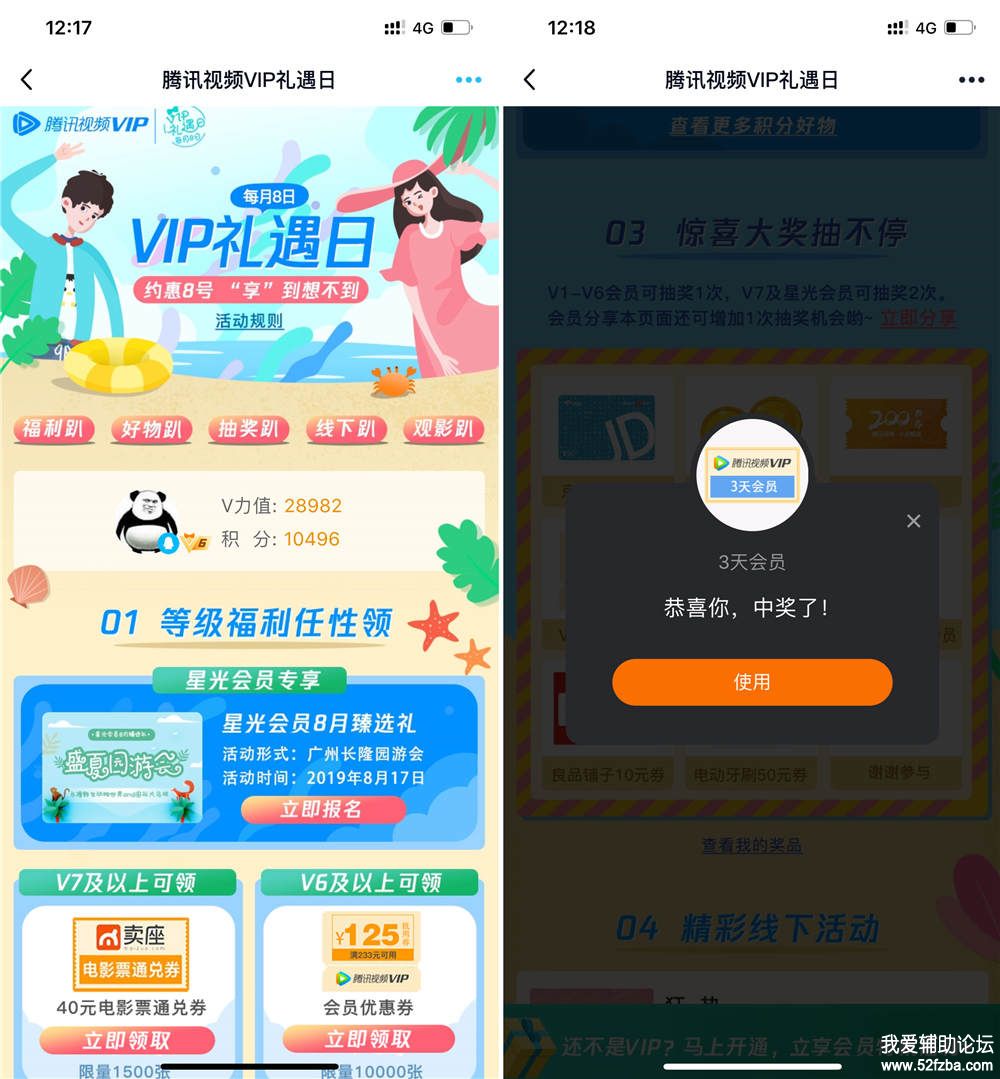Select the 抽奖趴 tab
Viewport: 1000px width, 1079px height.
point(248,429)
